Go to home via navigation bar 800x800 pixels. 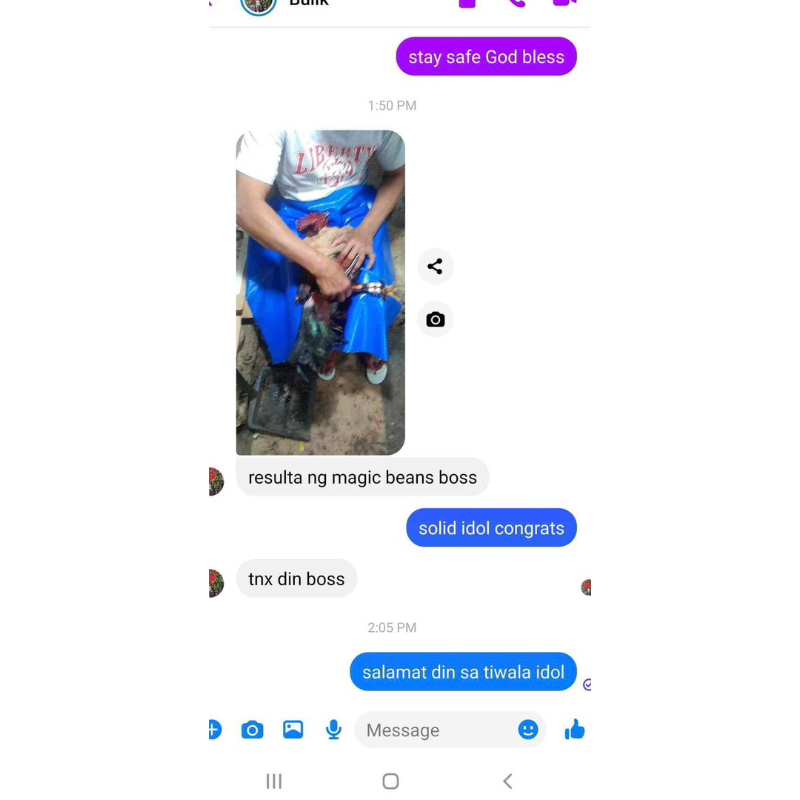point(391,781)
